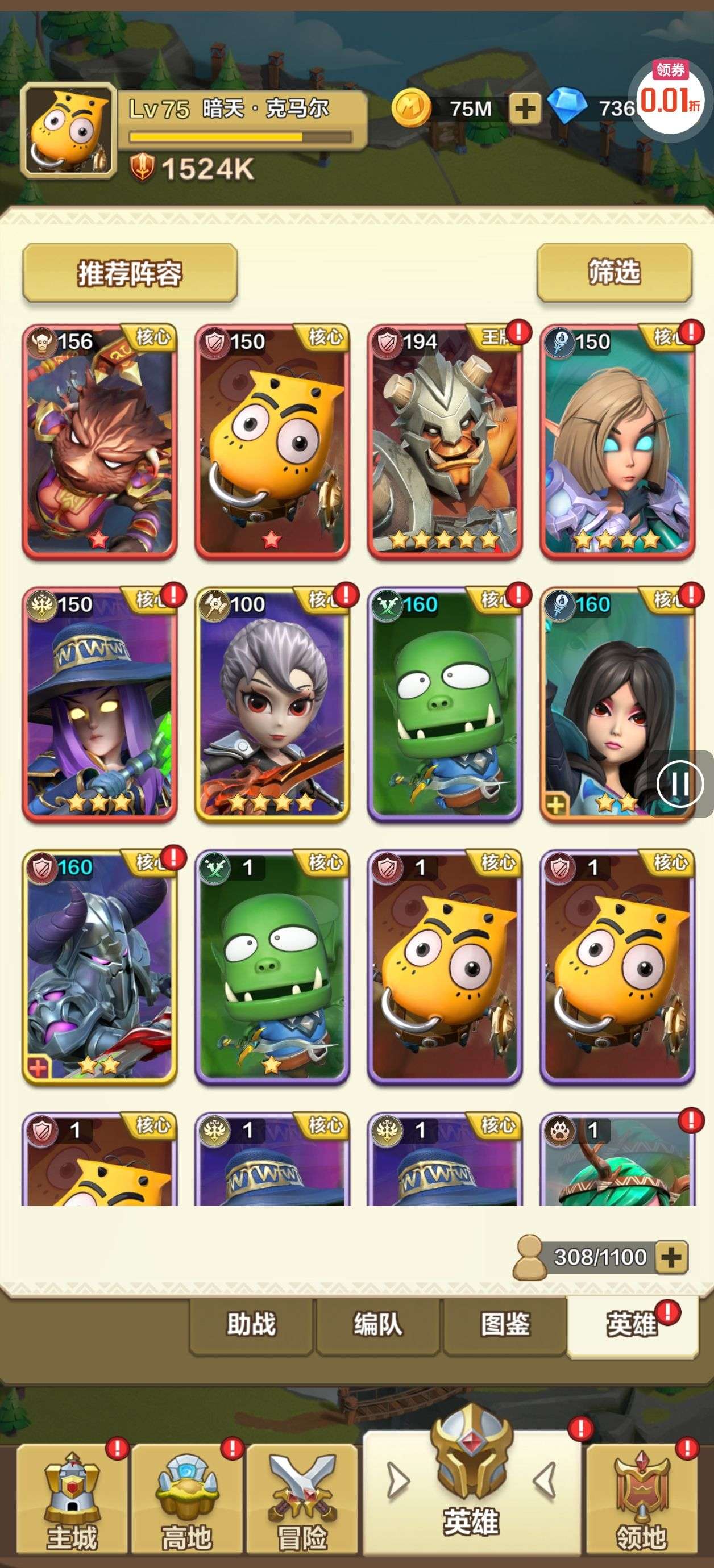This screenshot has height=1568, width=714.
Task: Go to the 领地 territory section
Action: click(641, 1501)
